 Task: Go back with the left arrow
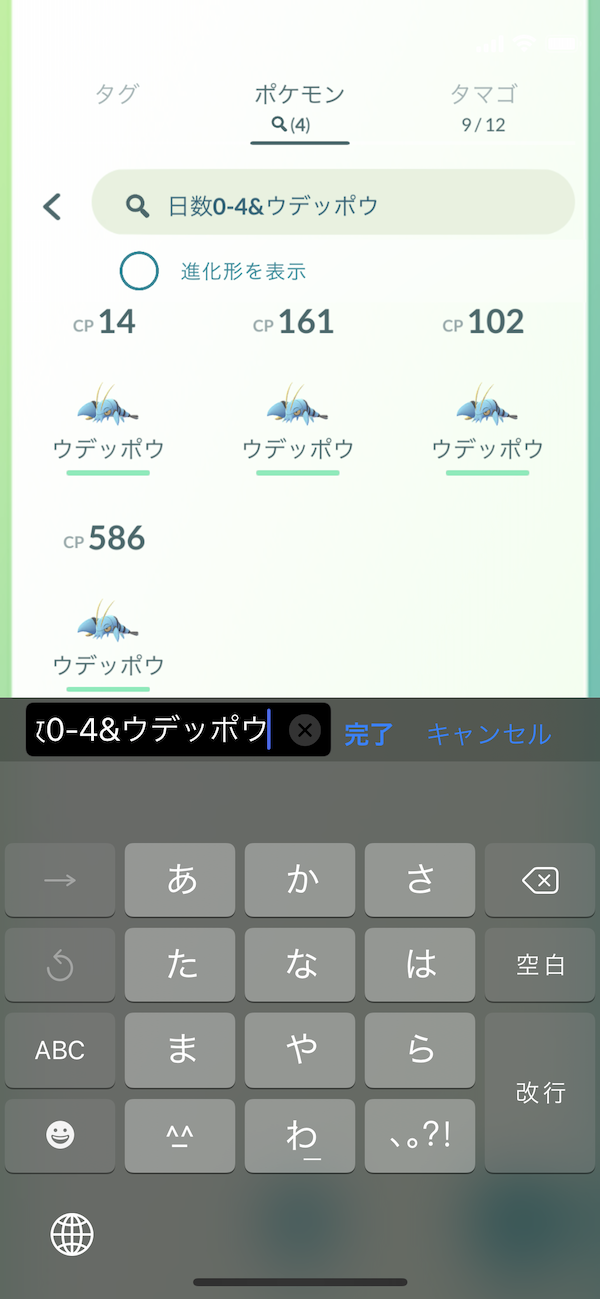tap(52, 206)
